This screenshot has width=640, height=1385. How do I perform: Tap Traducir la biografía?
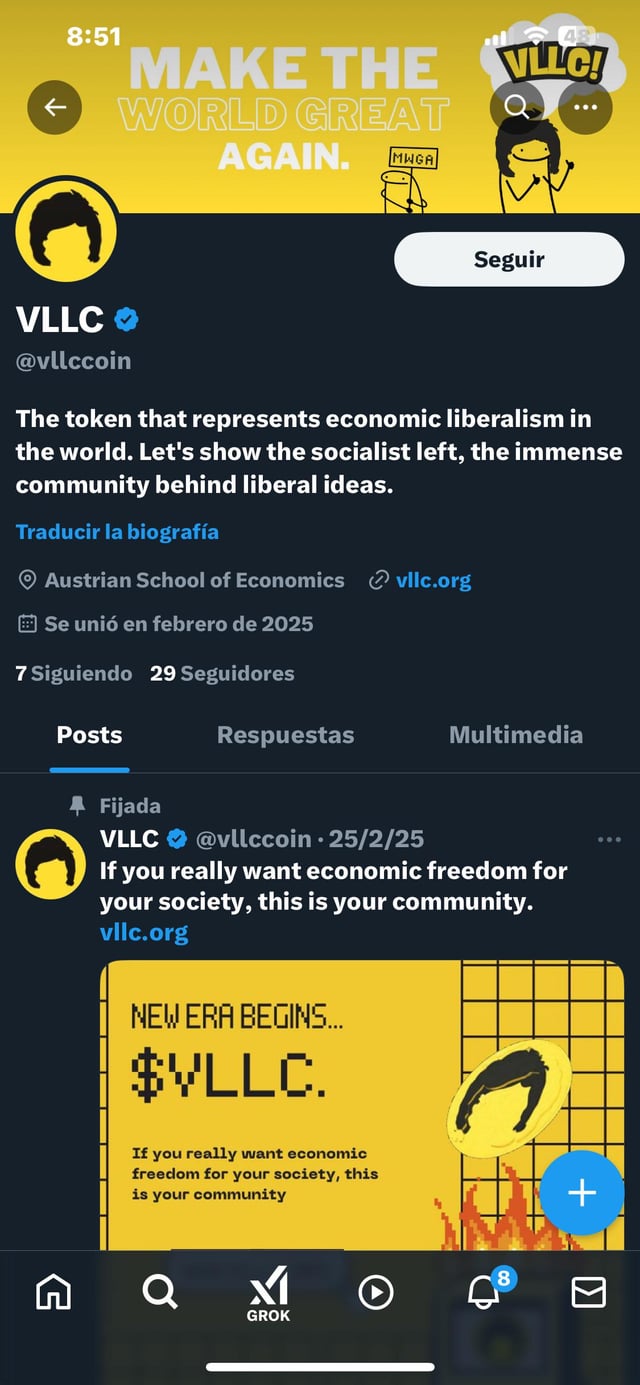(x=117, y=532)
